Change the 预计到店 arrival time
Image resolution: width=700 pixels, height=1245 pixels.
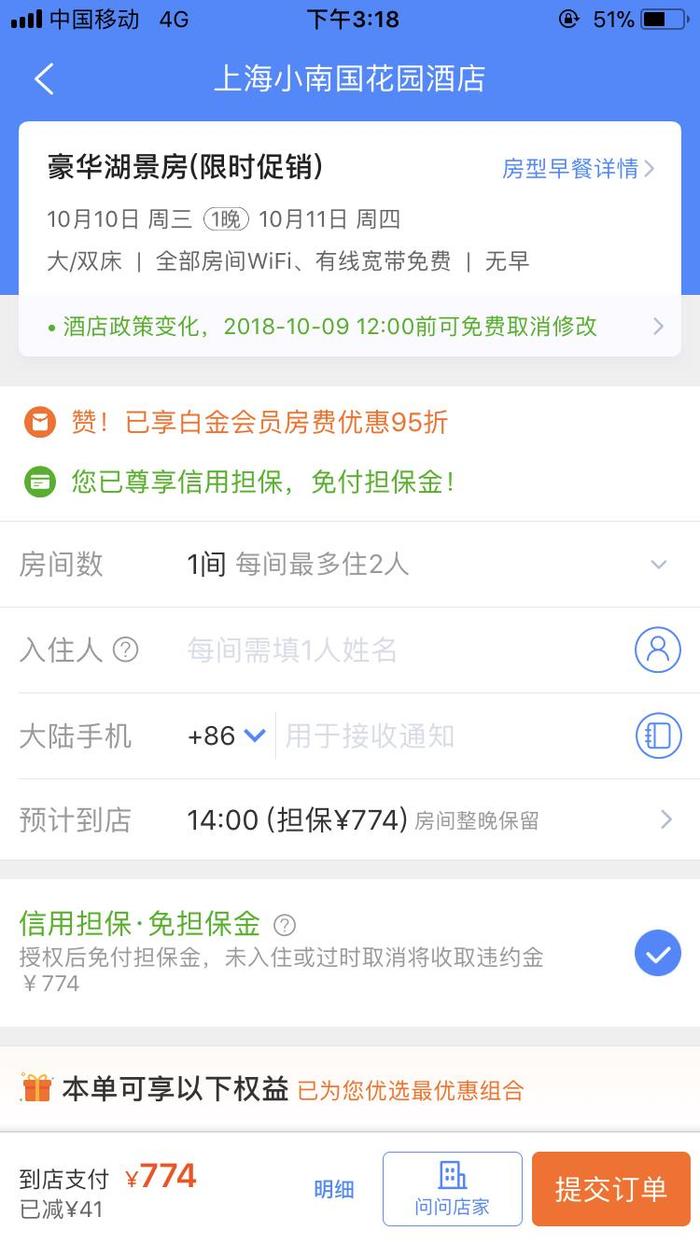point(350,821)
